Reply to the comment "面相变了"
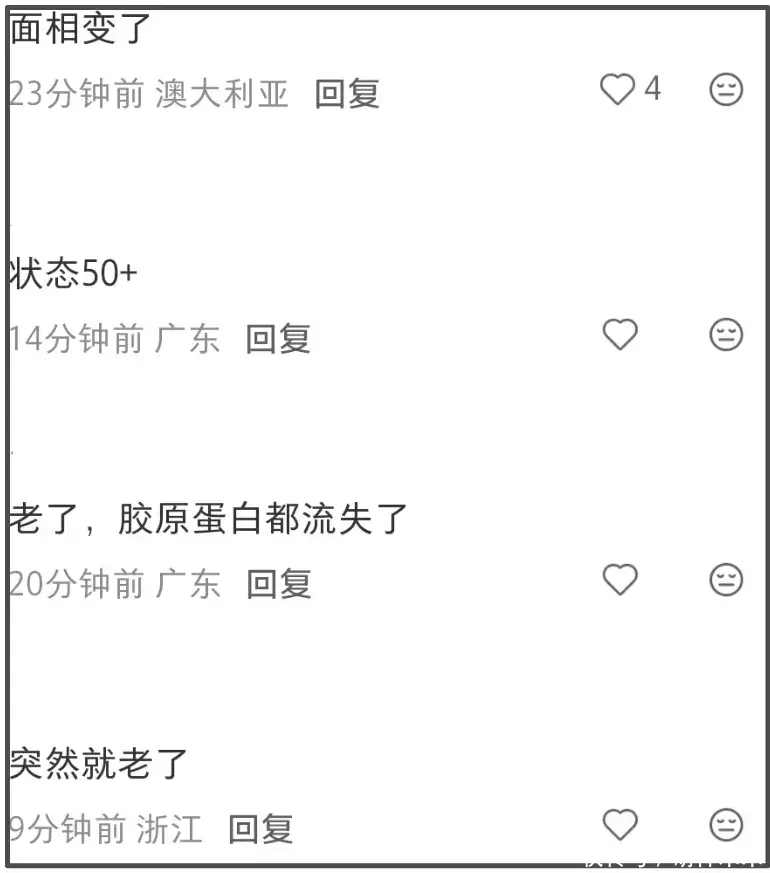Screen dimensions: 770x873 pos(347,94)
